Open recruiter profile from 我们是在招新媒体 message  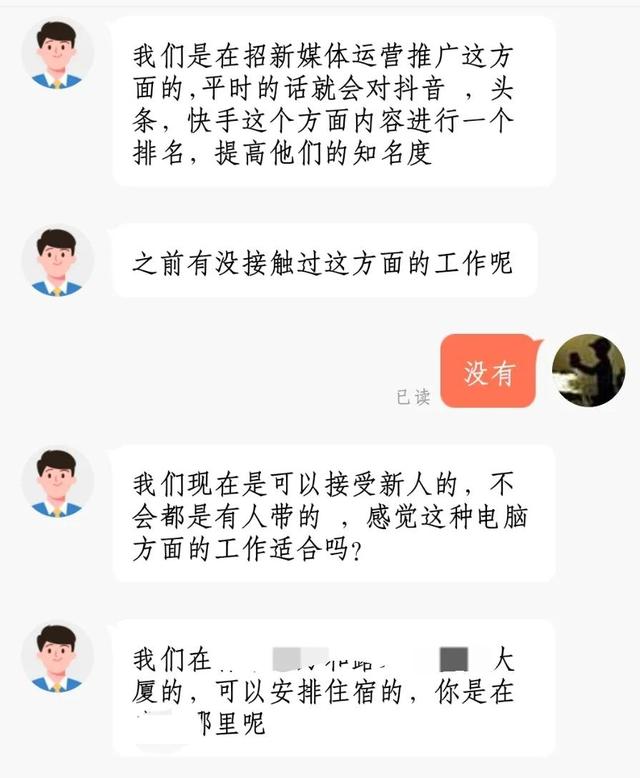[x=57, y=53]
